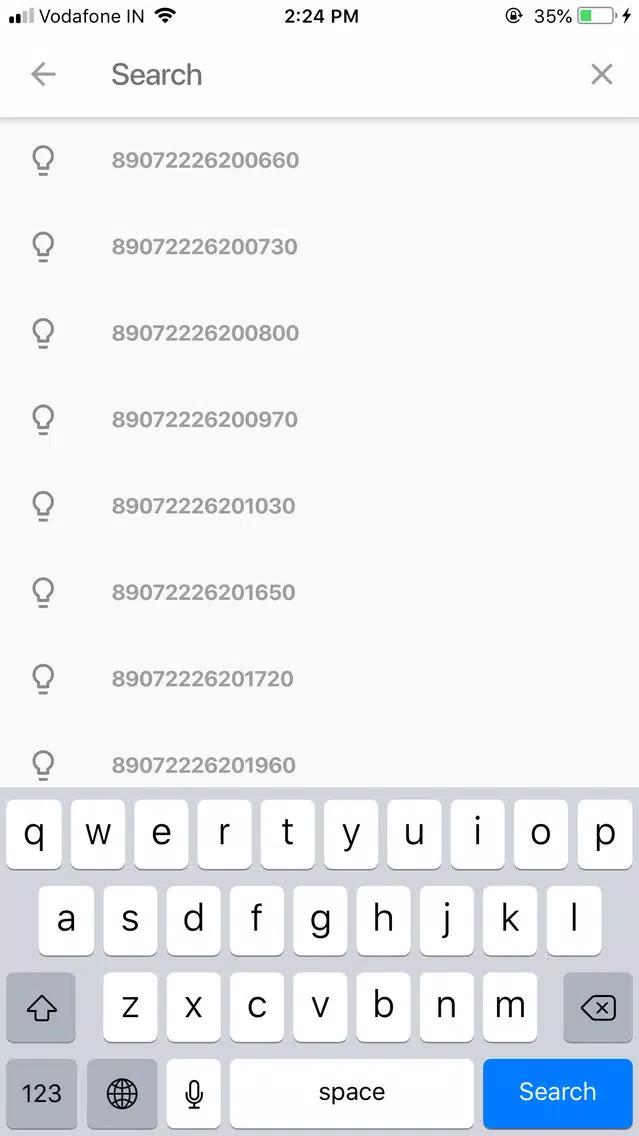
Task: Clear the search with the X icon
Action: 601,74
